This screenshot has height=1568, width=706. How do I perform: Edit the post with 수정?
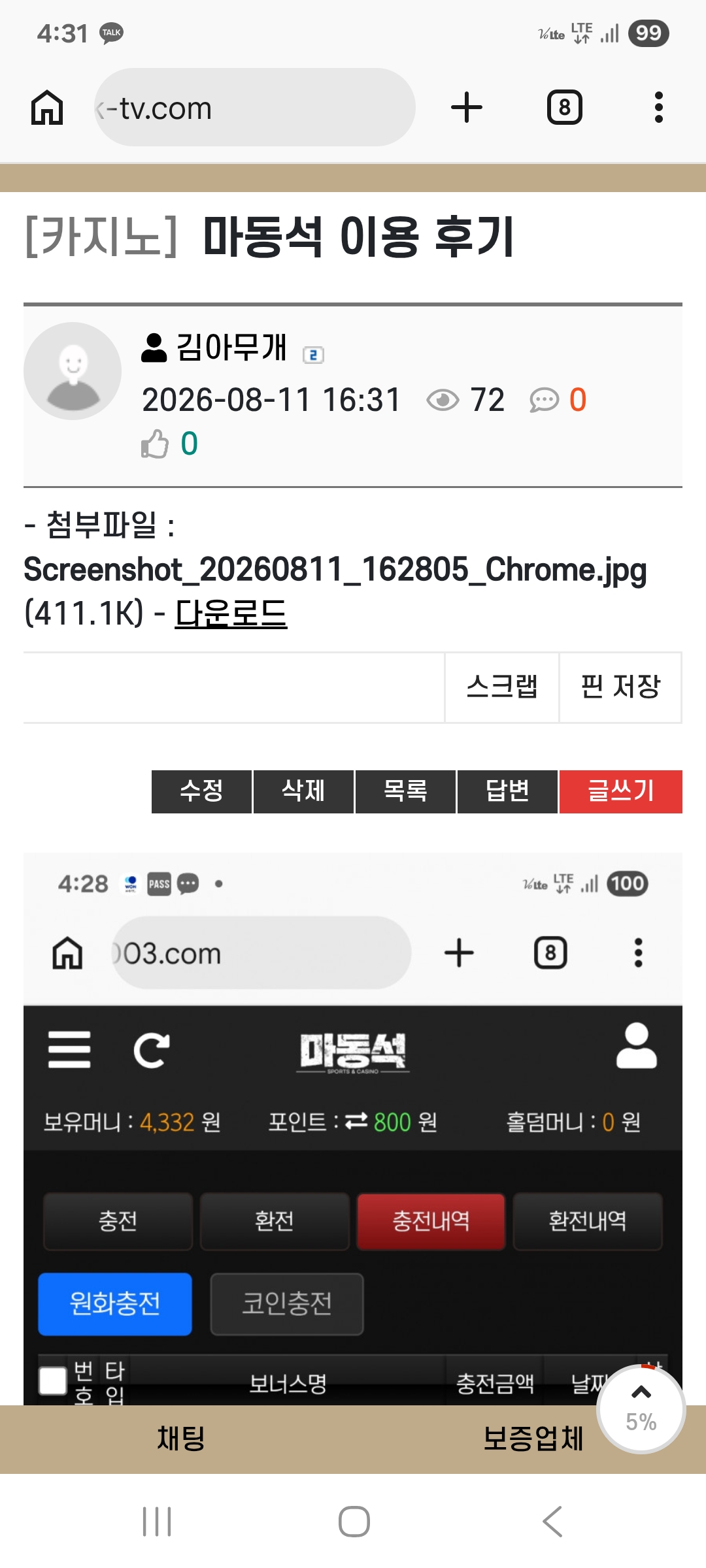[x=201, y=791]
